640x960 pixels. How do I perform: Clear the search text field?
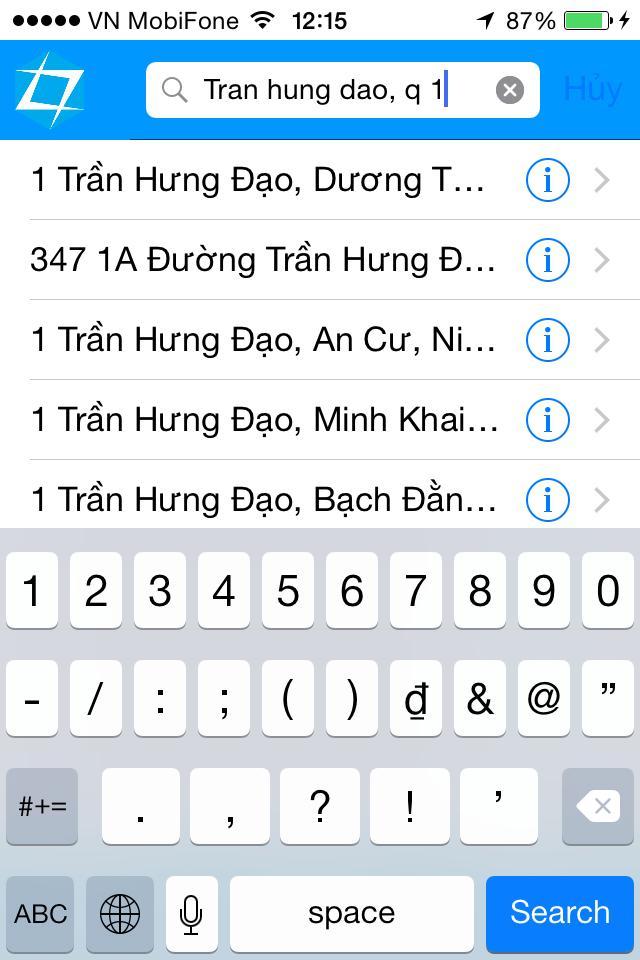(510, 91)
